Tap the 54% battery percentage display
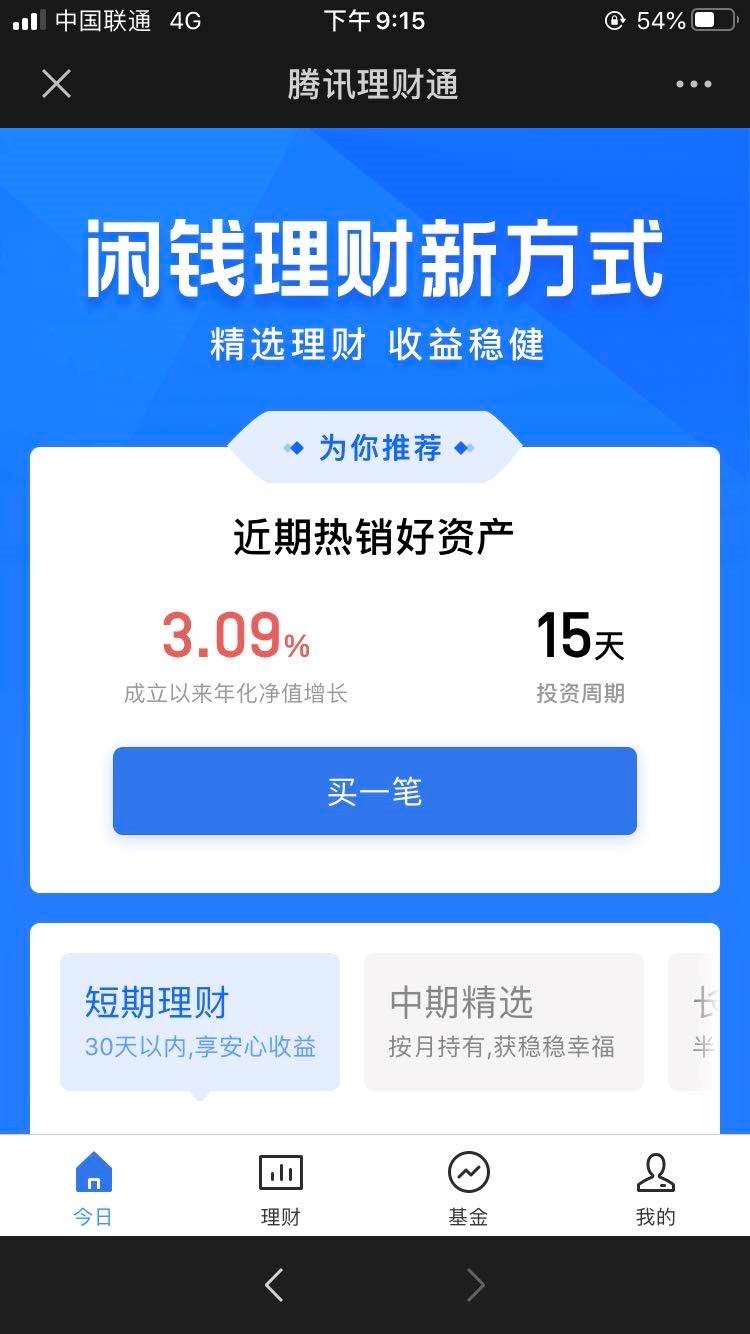Image resolution: width=750 pixels, height=1334 pixels. click(662, 18)
